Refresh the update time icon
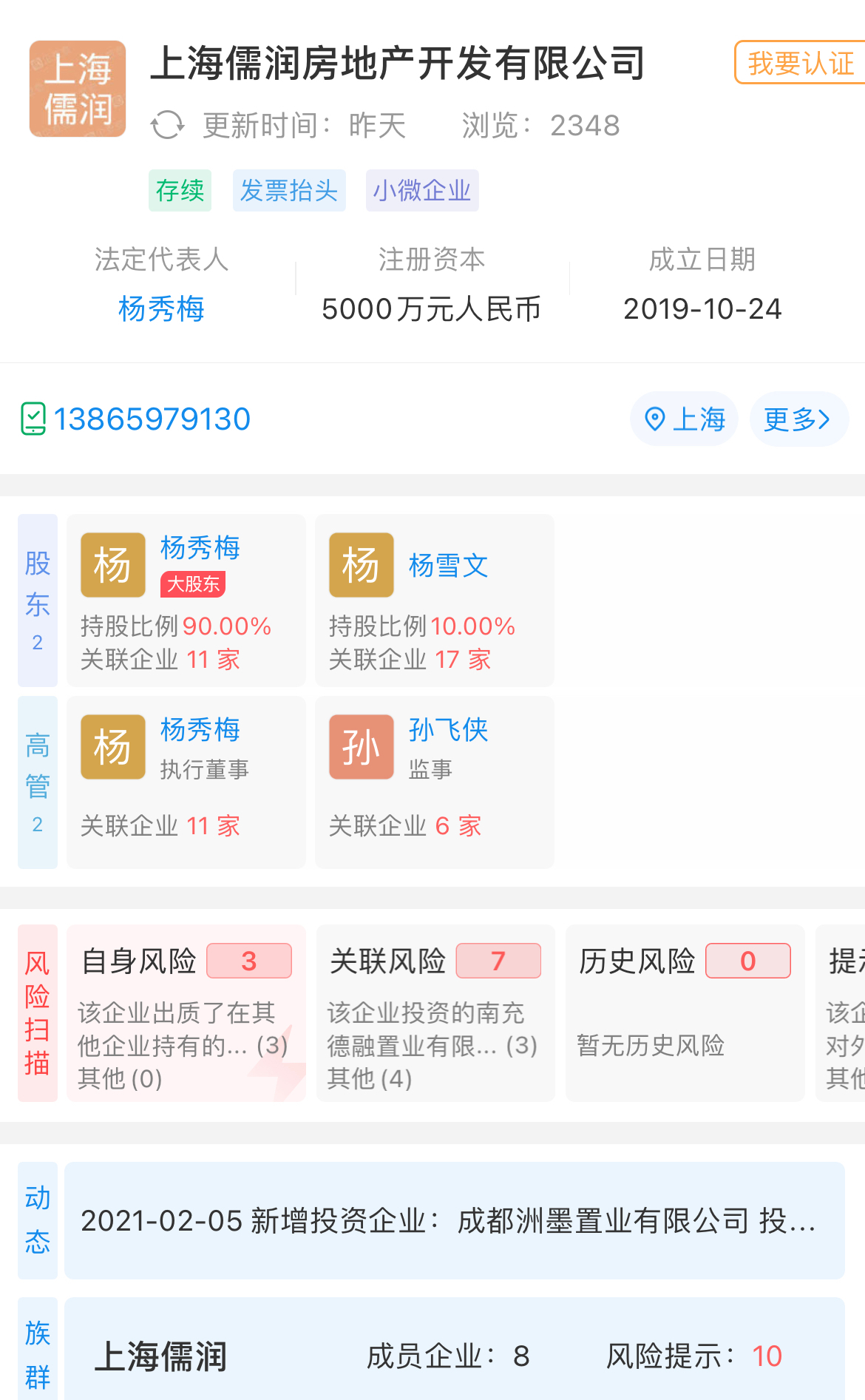This screenshot has width=865, height=1400. coord(168,125)
